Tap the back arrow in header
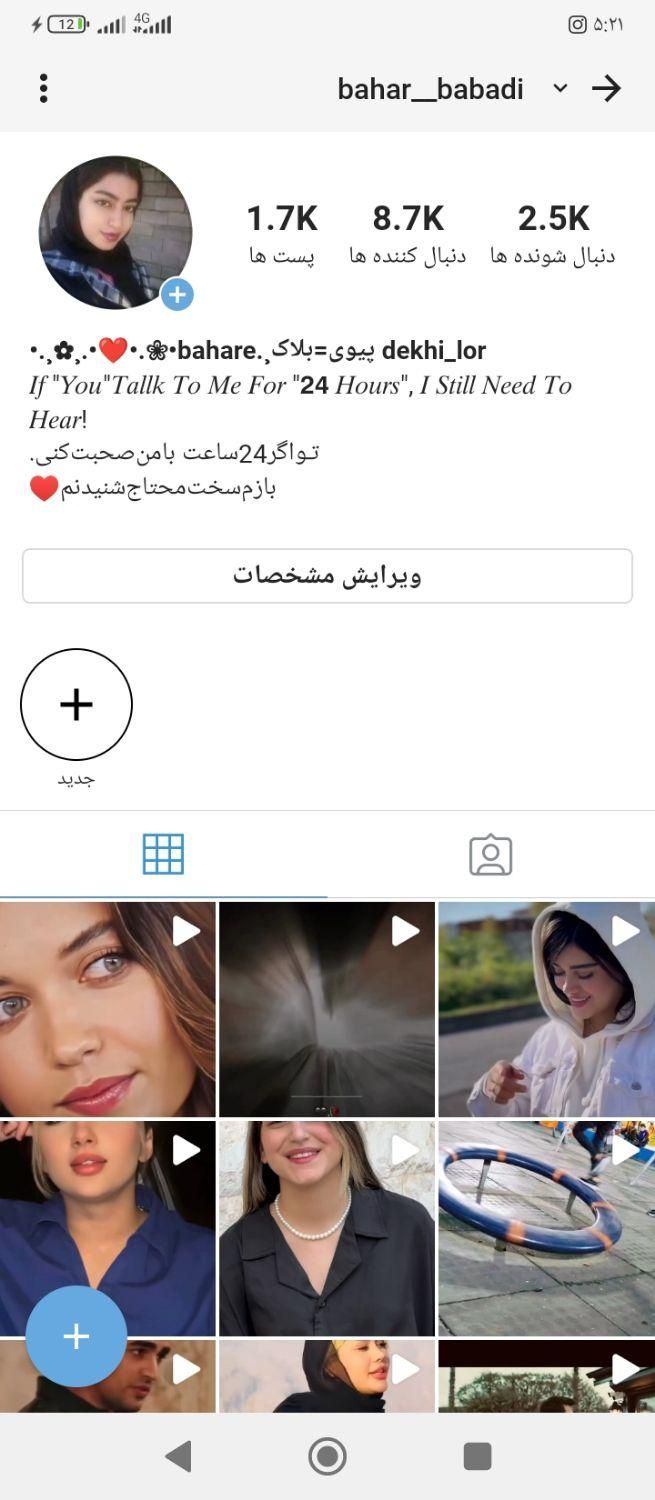The image size is (655, 1500). [x=606, y=89]
